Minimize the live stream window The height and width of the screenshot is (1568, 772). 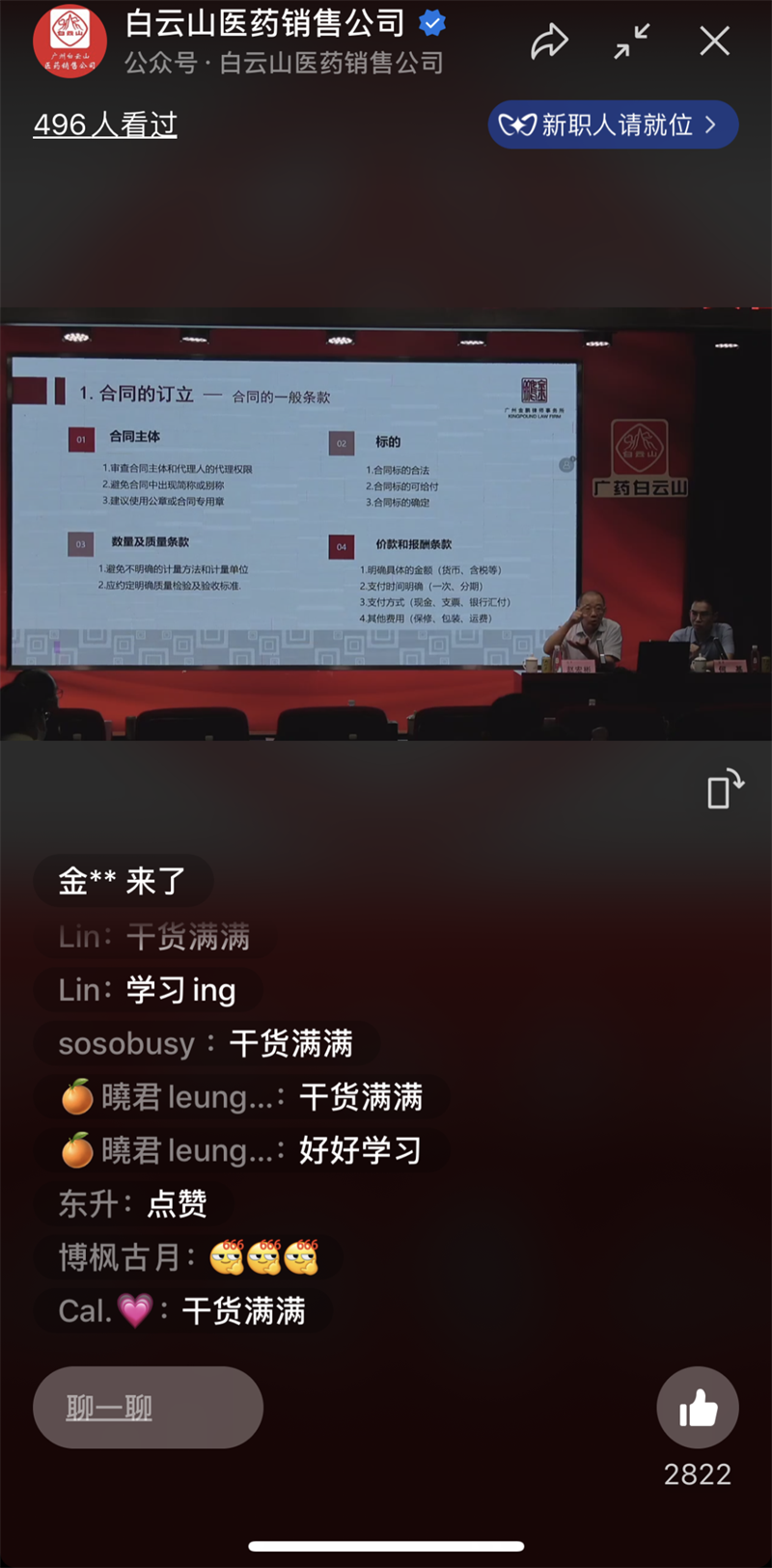pyautogui.click(x=632, y=41)
